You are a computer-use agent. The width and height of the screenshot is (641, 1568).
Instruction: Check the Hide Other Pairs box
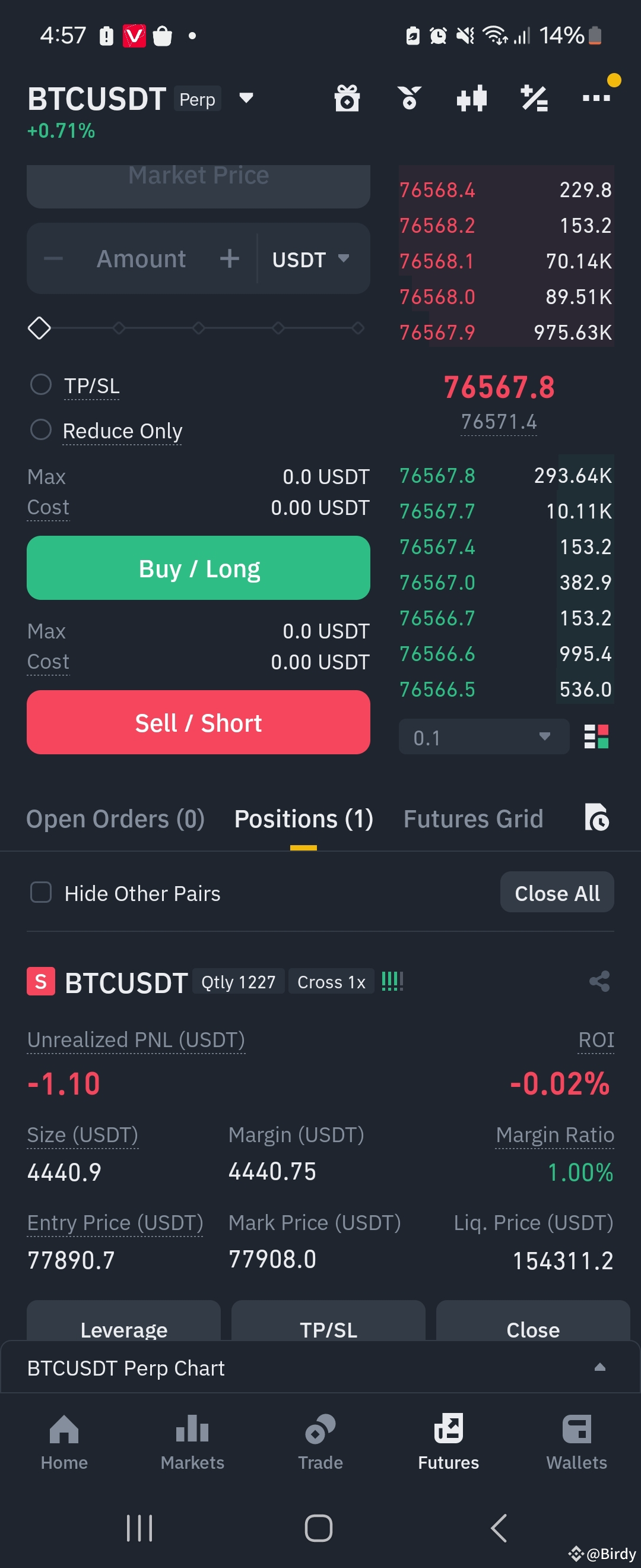pos(42,893)
